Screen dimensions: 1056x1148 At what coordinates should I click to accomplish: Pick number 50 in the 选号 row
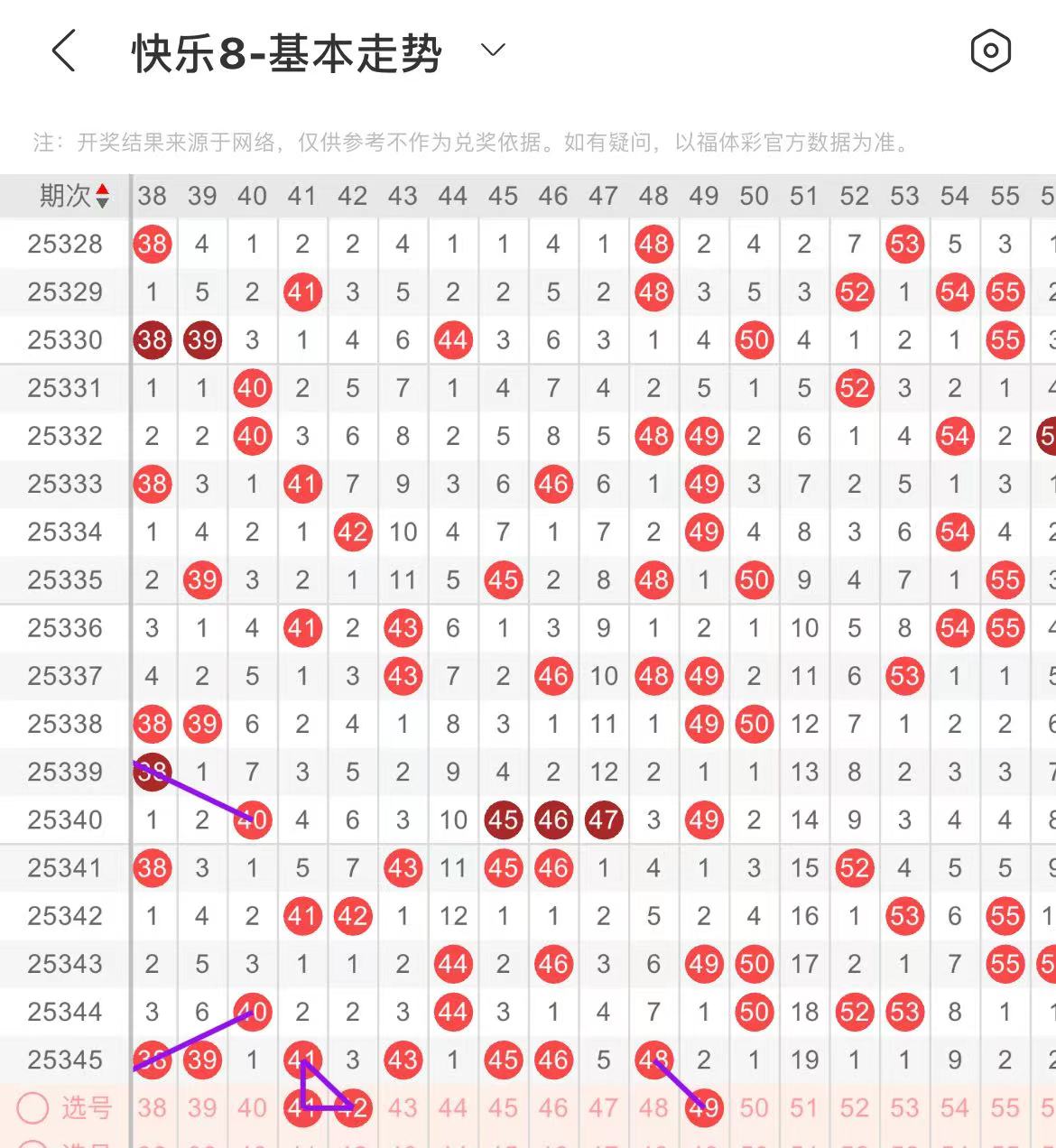point(754,1107)
